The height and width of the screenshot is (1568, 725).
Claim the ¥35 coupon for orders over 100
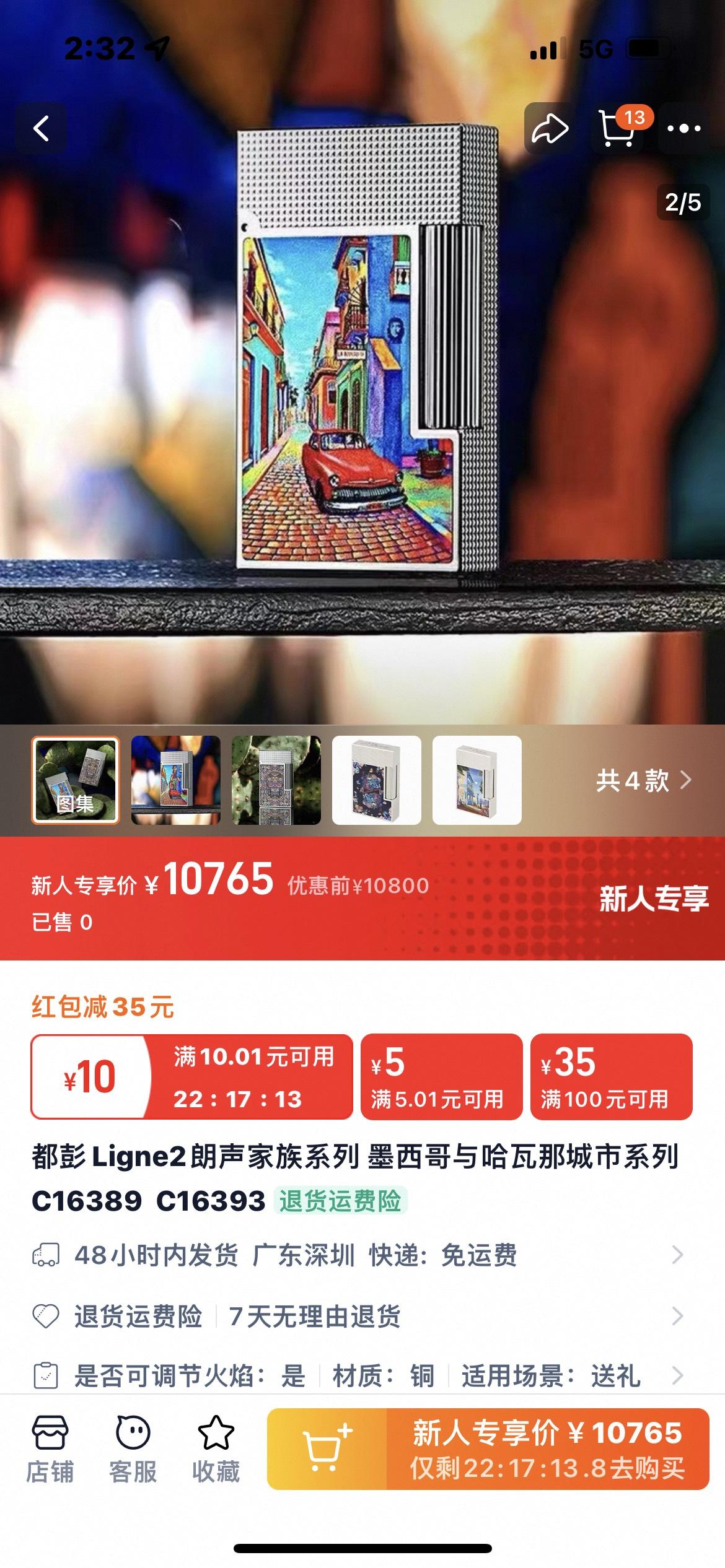[611, 1077]
